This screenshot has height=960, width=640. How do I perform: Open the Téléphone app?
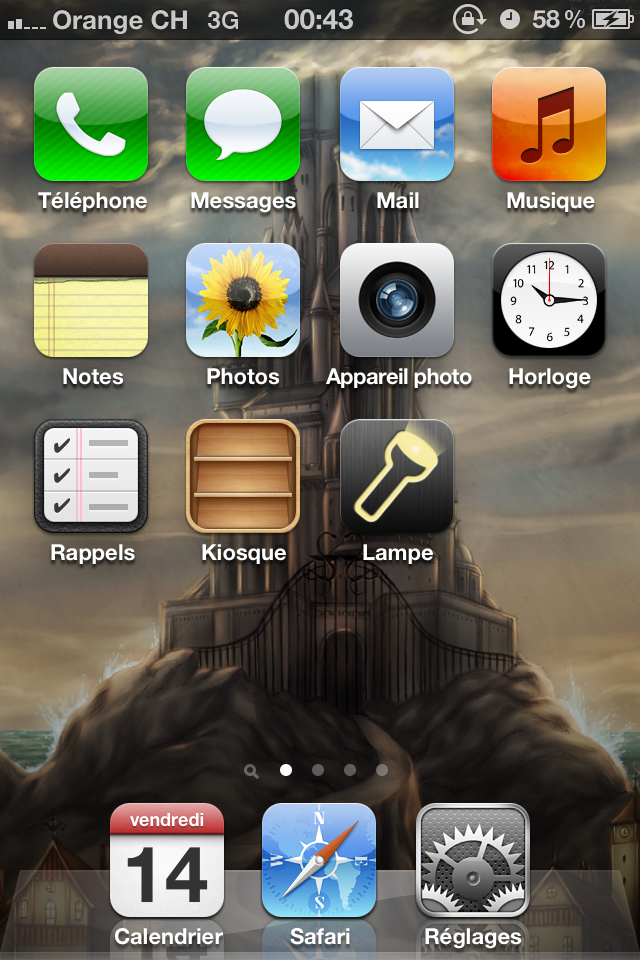(91, 124)
